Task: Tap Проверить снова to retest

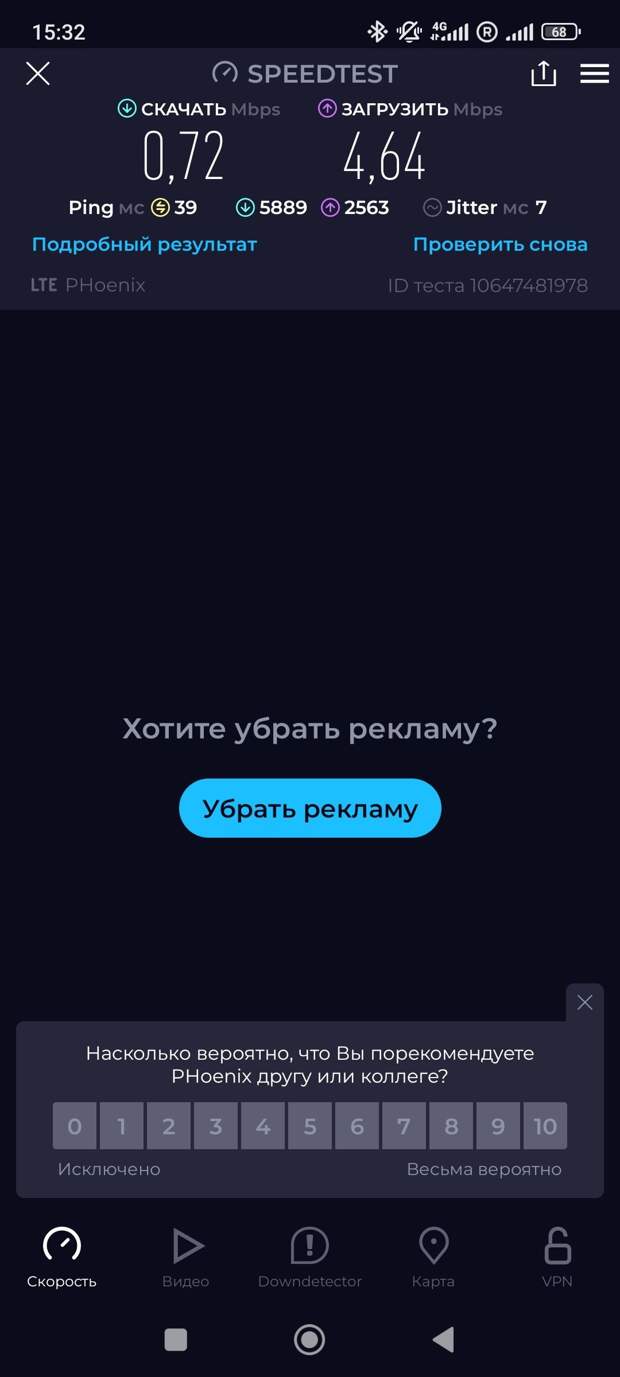Action: click(x=500, y=244)
